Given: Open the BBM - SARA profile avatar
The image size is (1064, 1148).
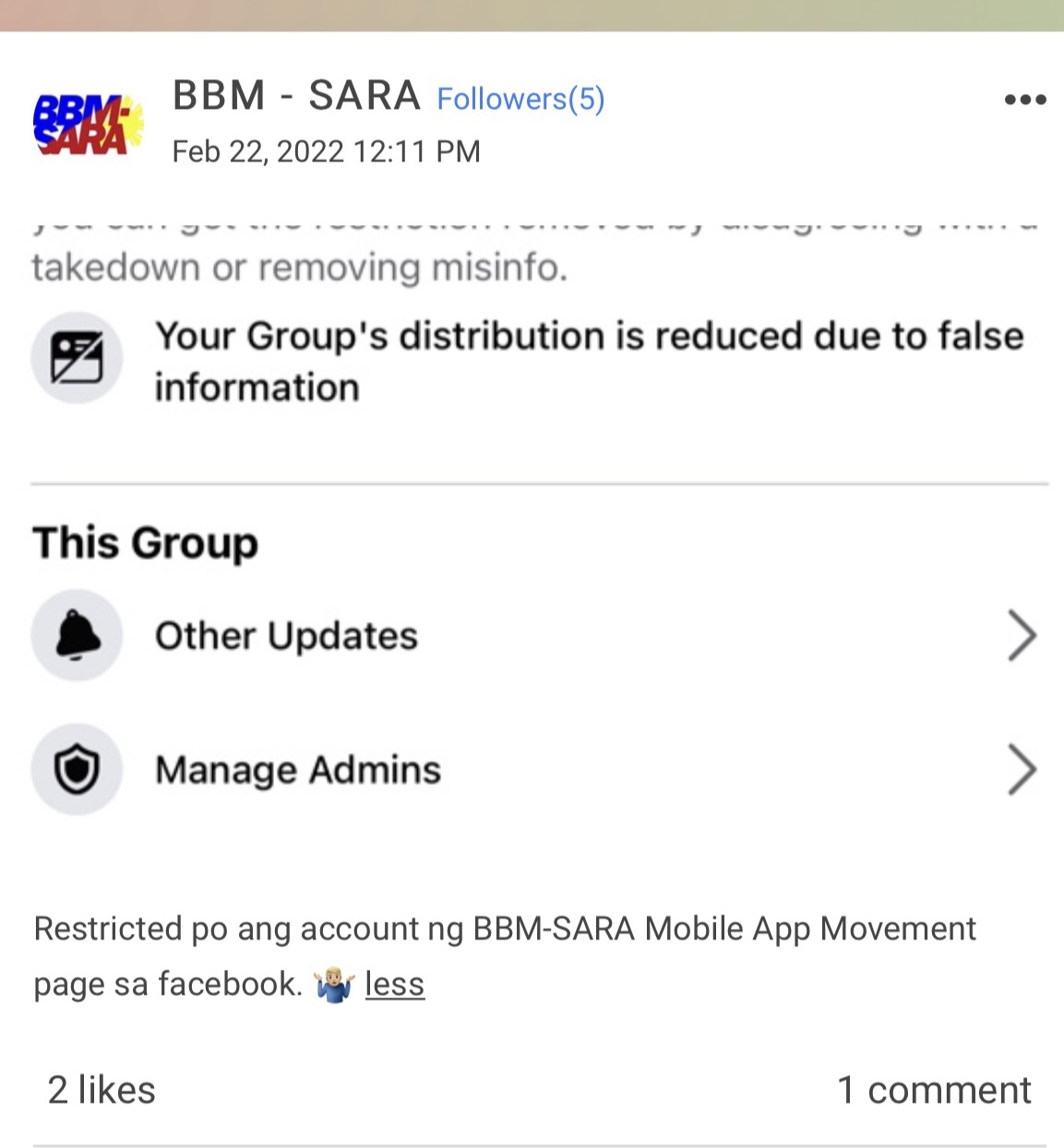Looking at the screenshot, I should (88, 124).
